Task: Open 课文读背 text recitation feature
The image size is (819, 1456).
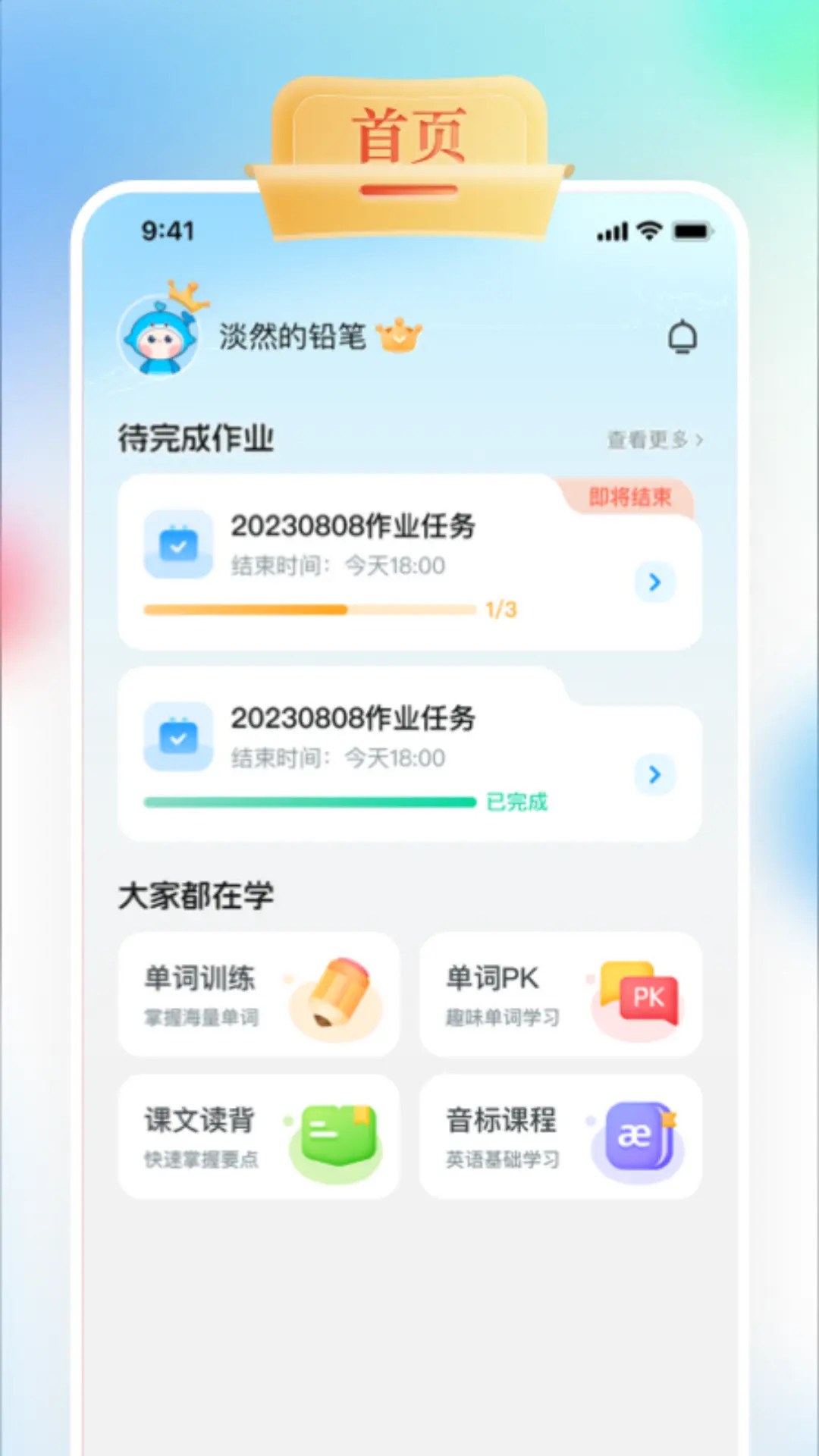Action: [259, 1135]
